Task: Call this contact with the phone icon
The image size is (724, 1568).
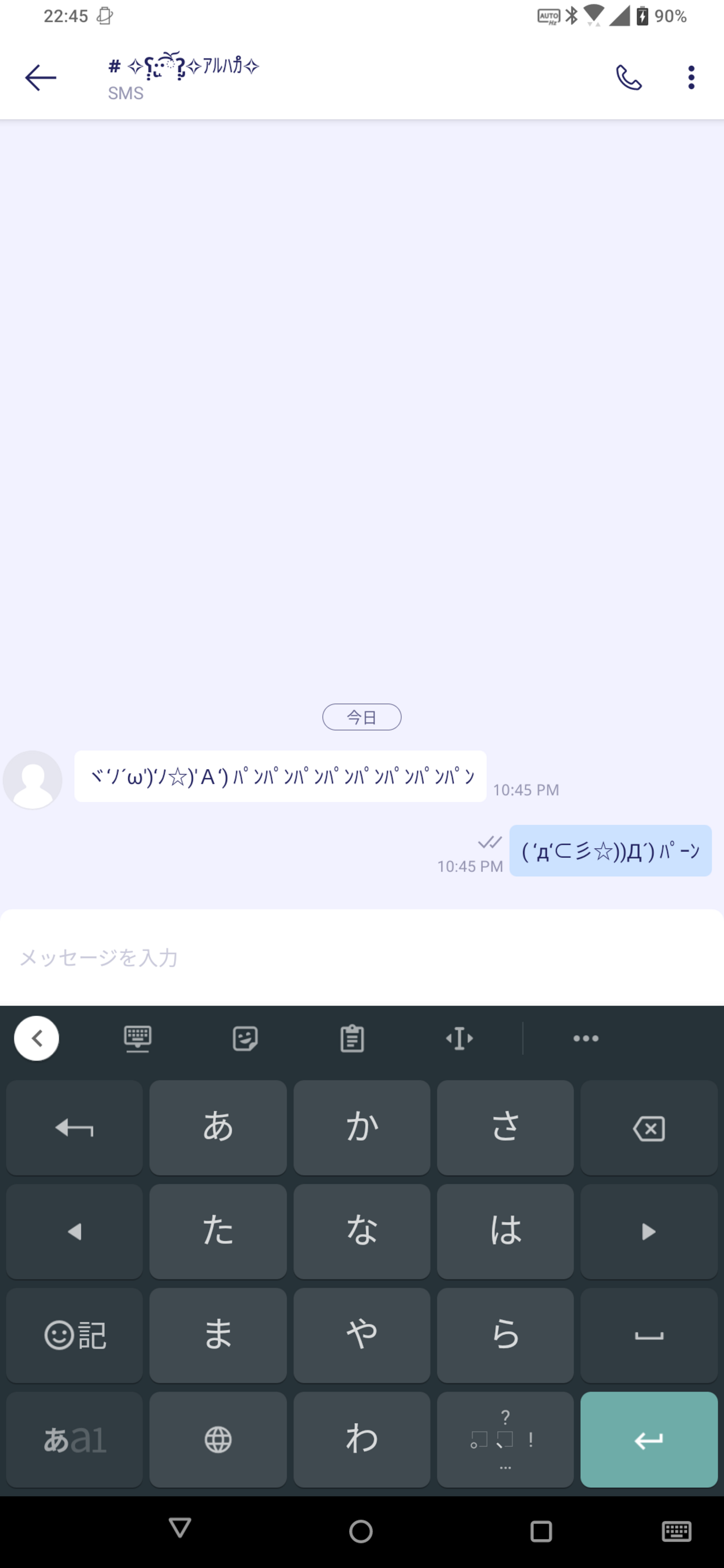Action: (x=628, y=78)
